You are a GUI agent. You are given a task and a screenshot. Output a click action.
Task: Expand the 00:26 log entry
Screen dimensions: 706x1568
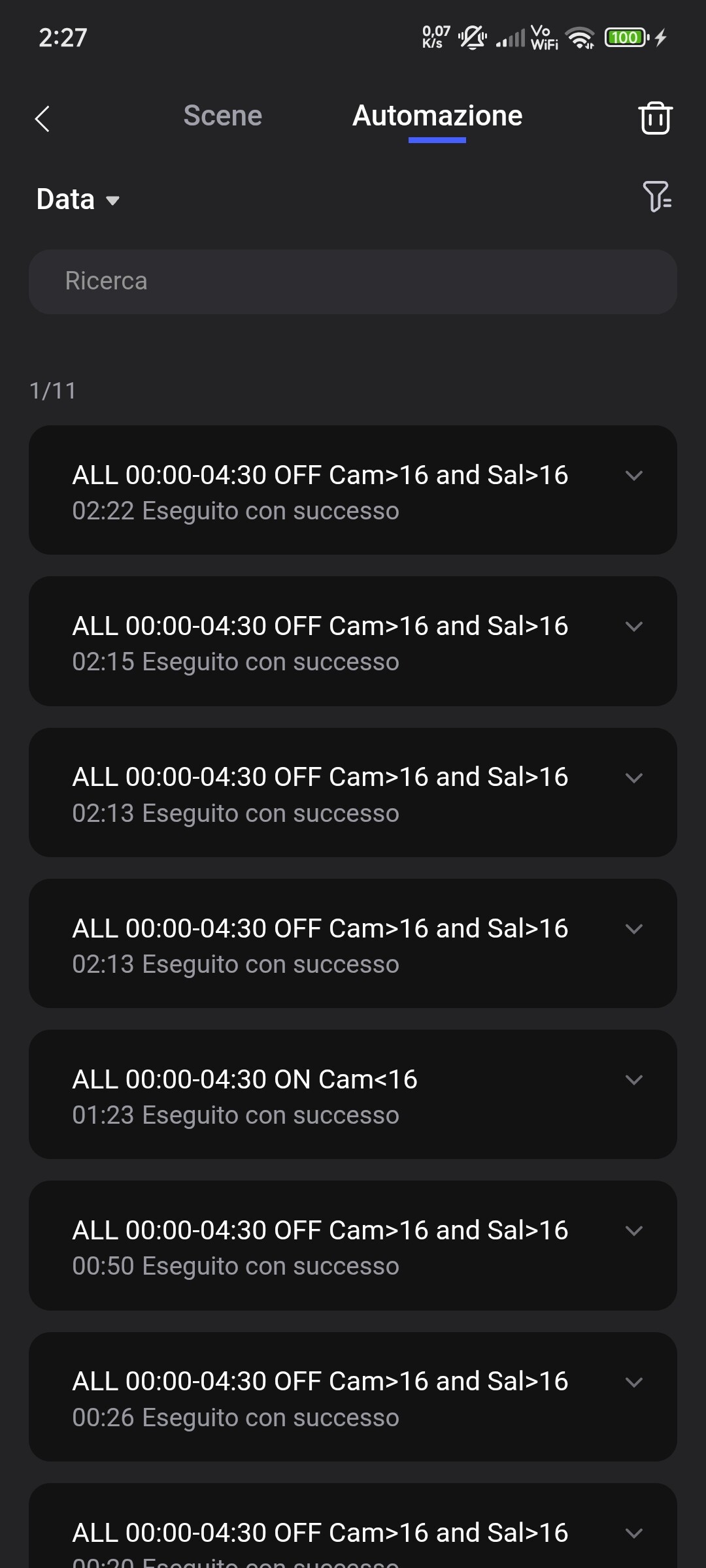point(633,1382)
